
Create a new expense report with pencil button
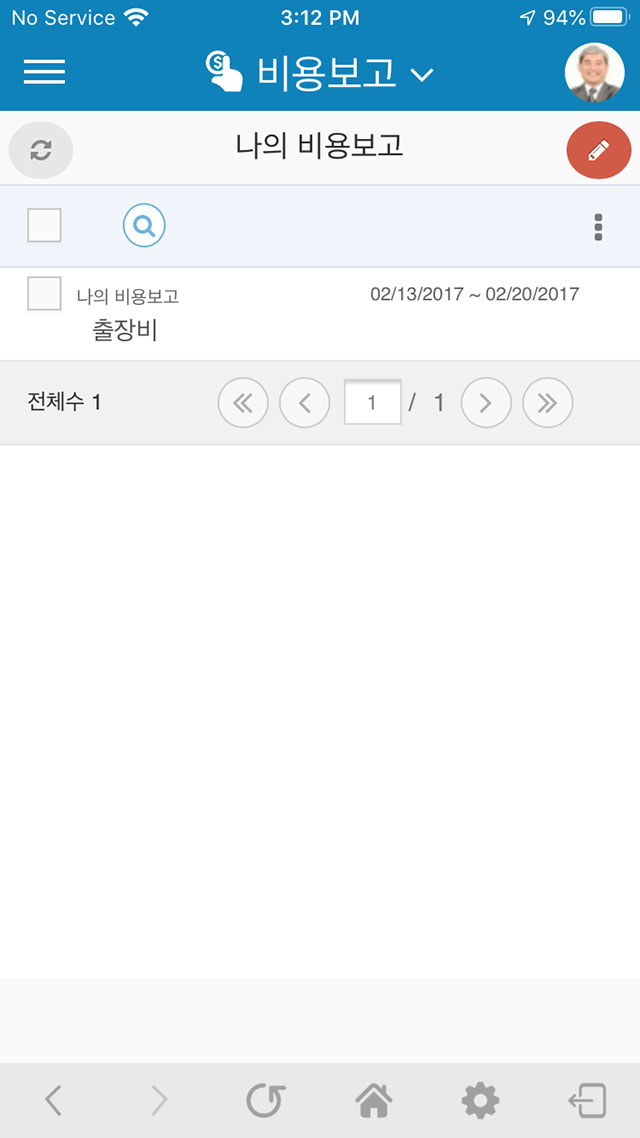(599, 150)
